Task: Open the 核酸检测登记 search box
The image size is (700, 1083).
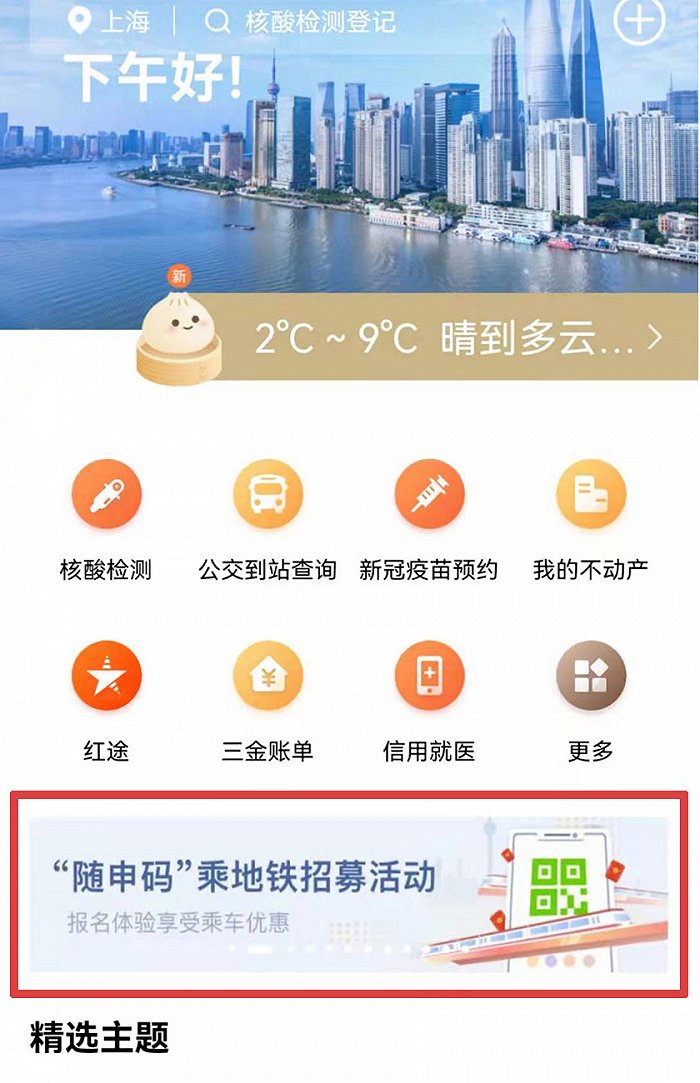Action: [x=300, y=21]
